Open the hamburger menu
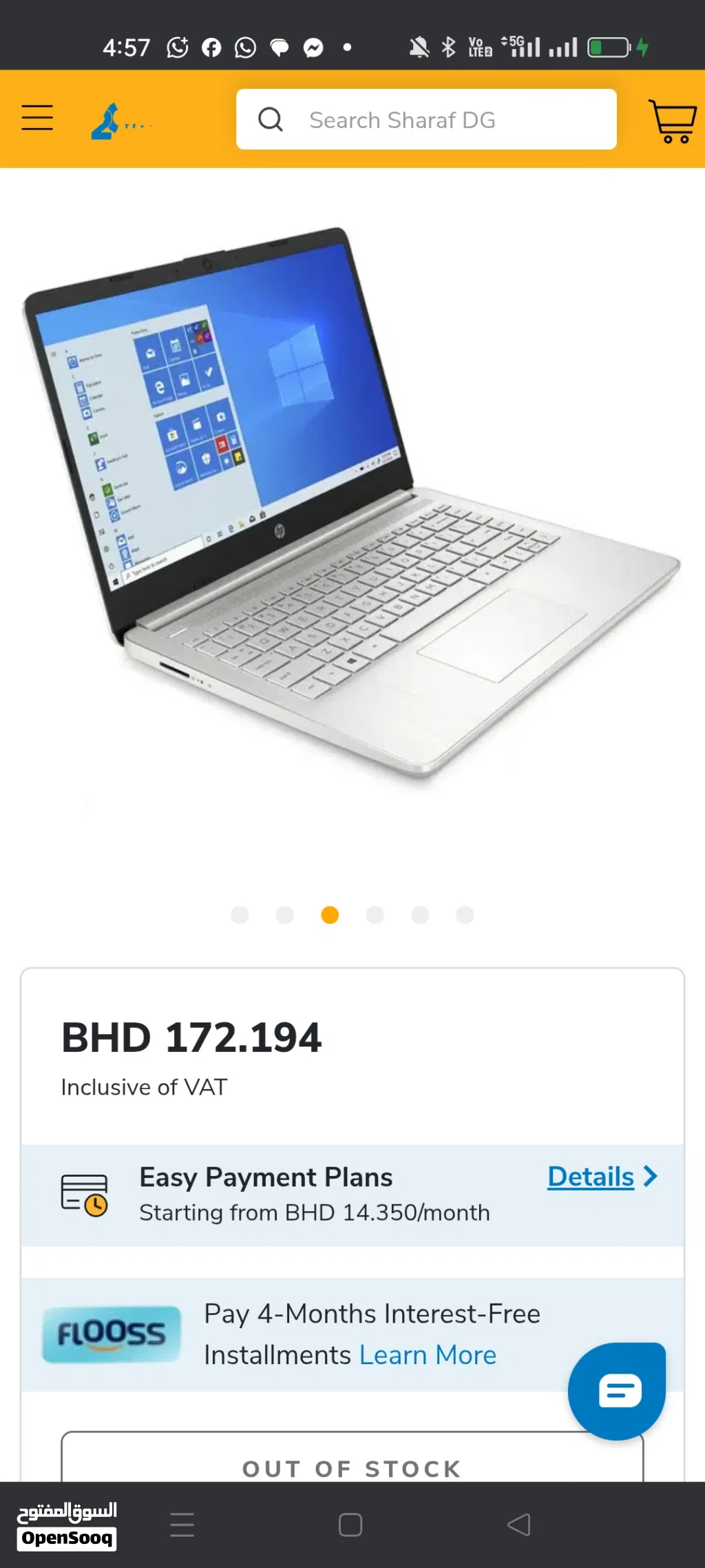The width and height of the screenshot is (705, 1568). point(37,118)
